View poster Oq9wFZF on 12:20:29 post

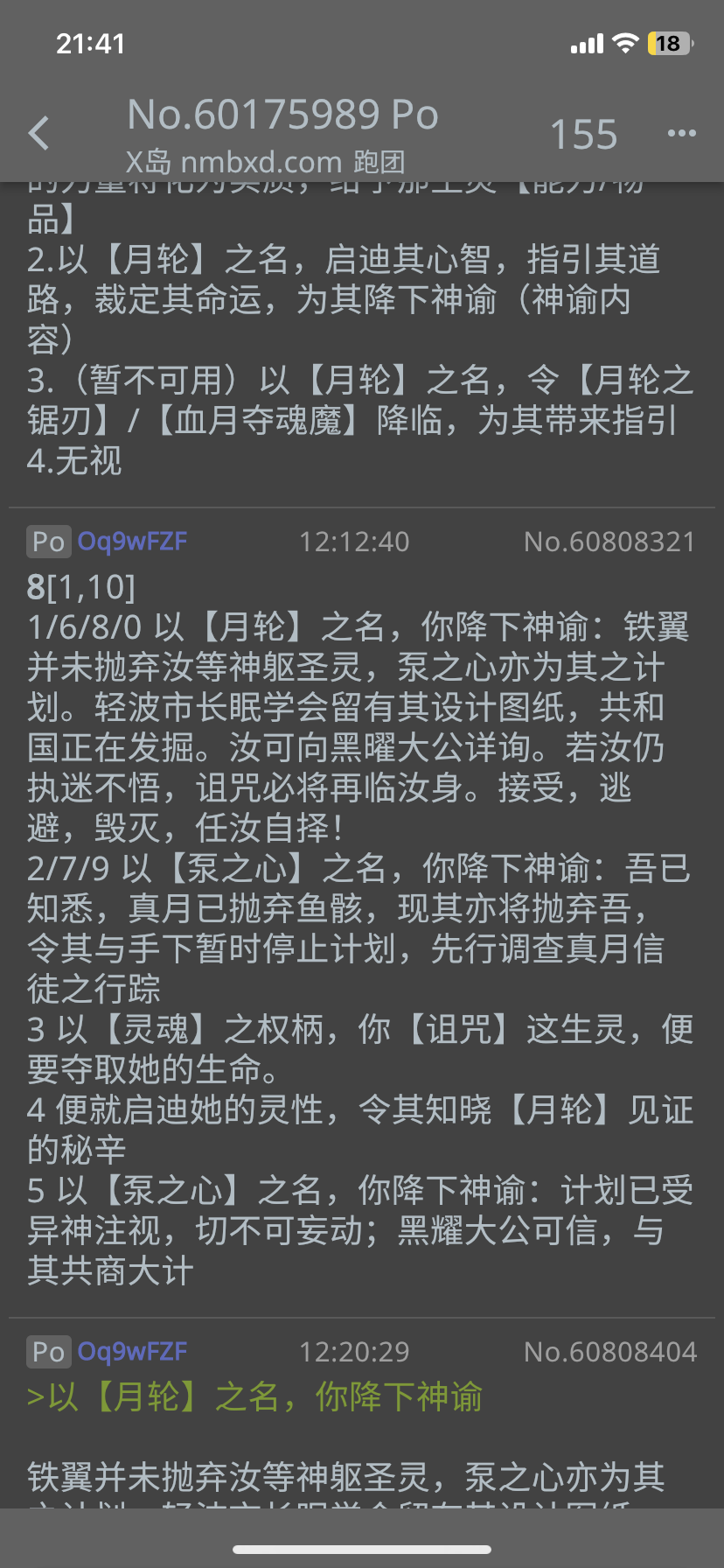point(132,1353)
